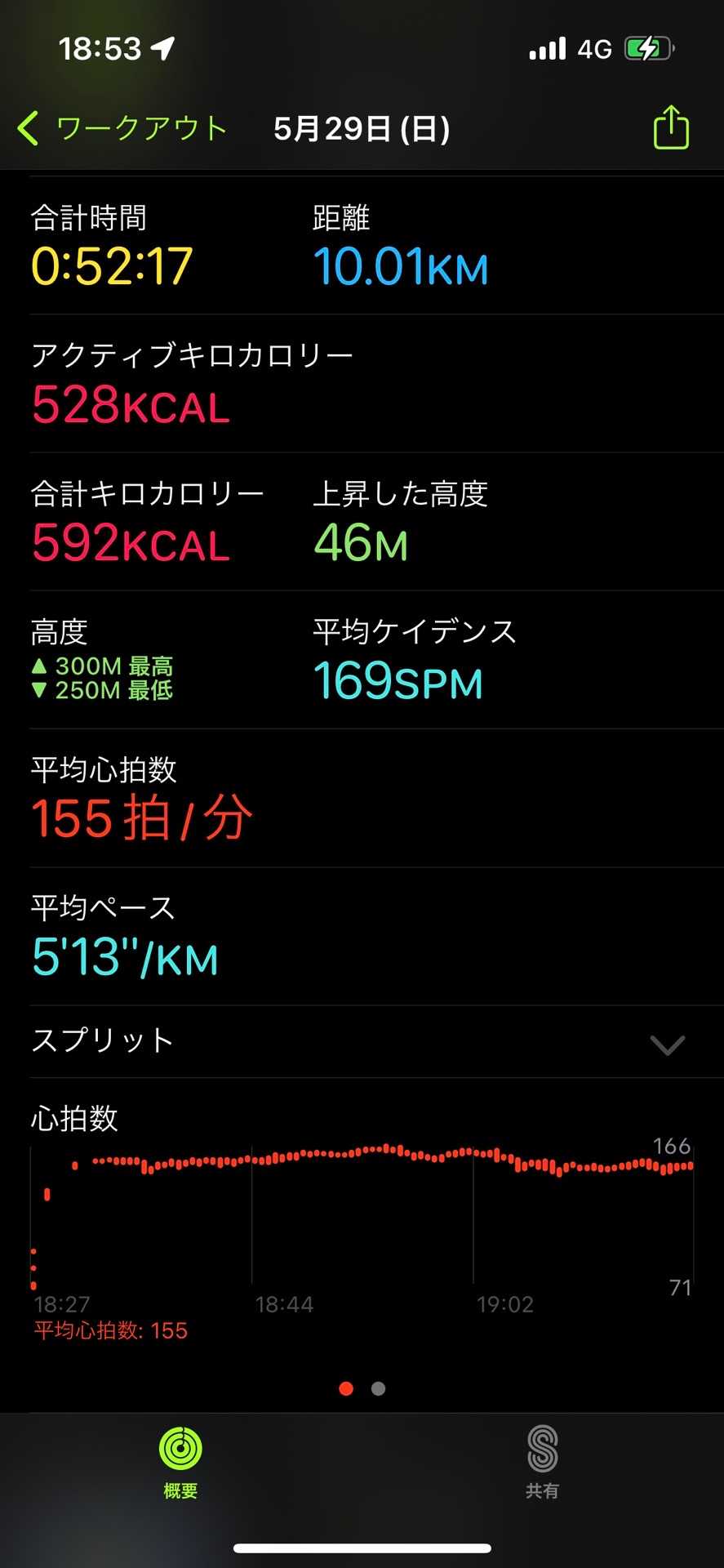
Task: Switch to the 概要 tab
Action: 180,1463
